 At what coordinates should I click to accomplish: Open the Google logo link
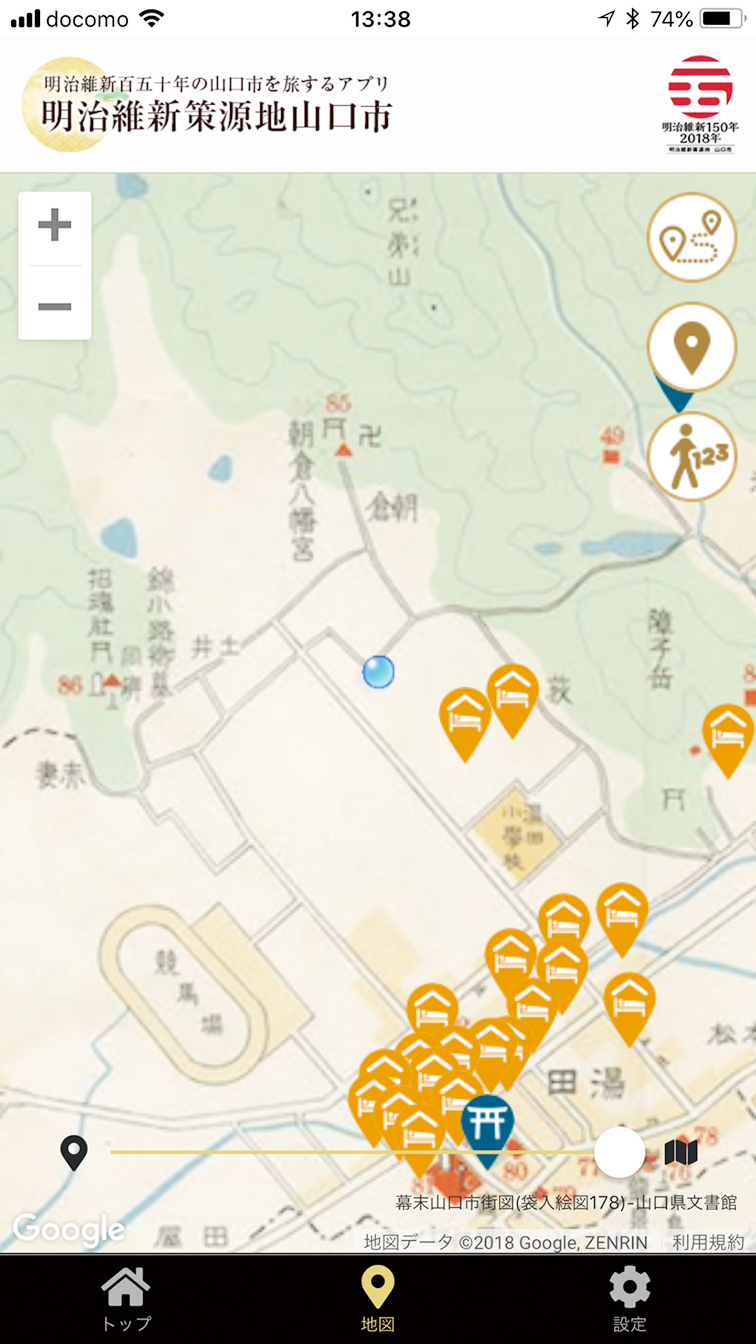click(x=69, y=1229)
